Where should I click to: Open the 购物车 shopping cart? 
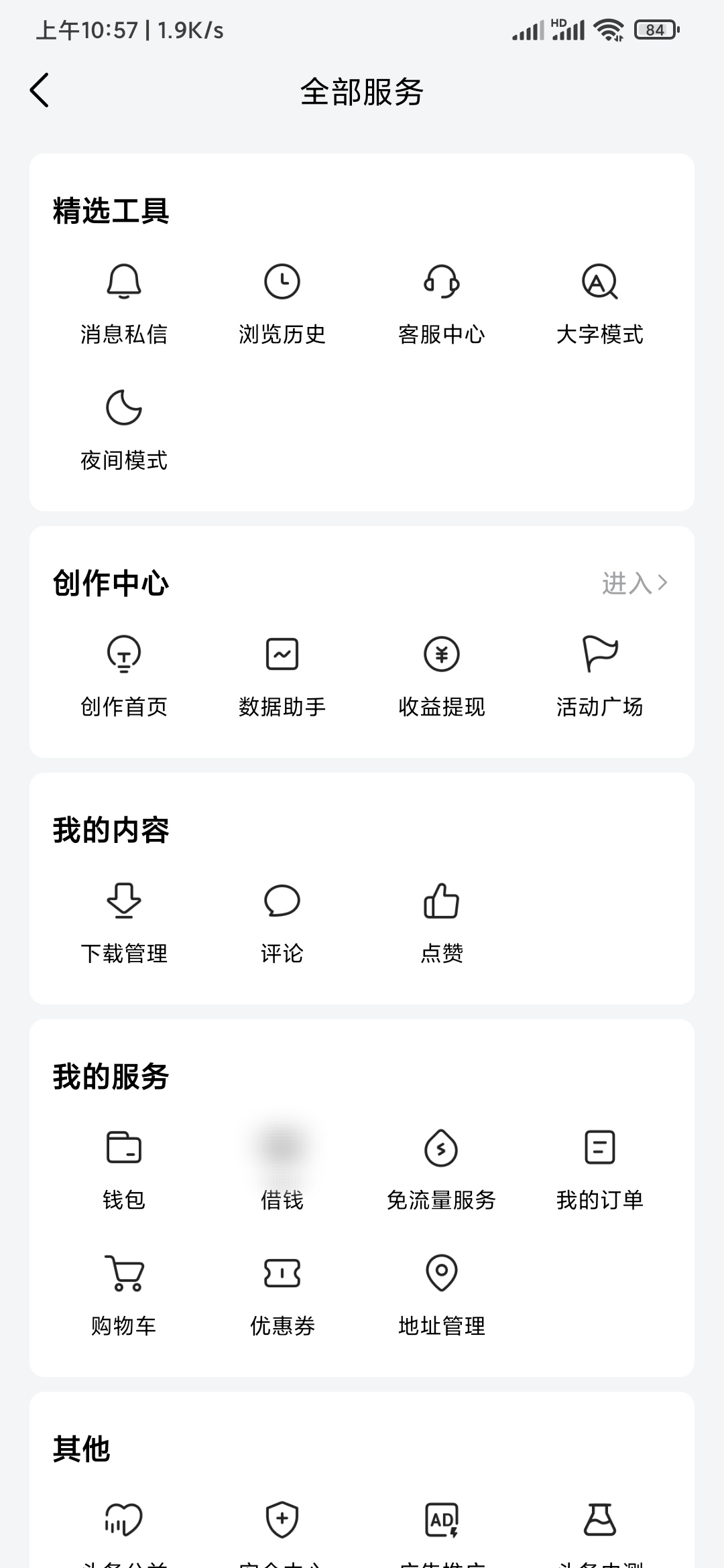coord(125,1293)
